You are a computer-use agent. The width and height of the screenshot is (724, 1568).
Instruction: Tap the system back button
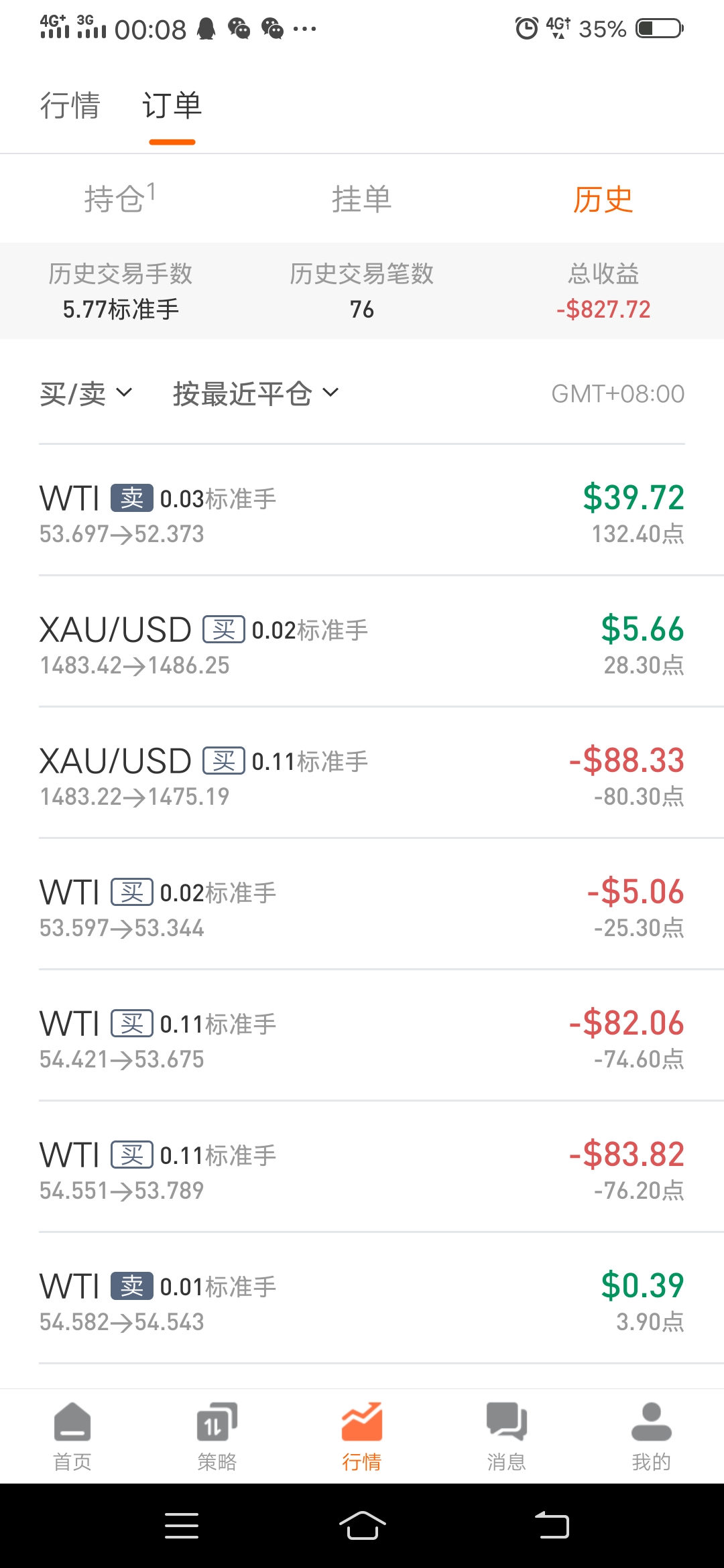tap(552, 1526)
